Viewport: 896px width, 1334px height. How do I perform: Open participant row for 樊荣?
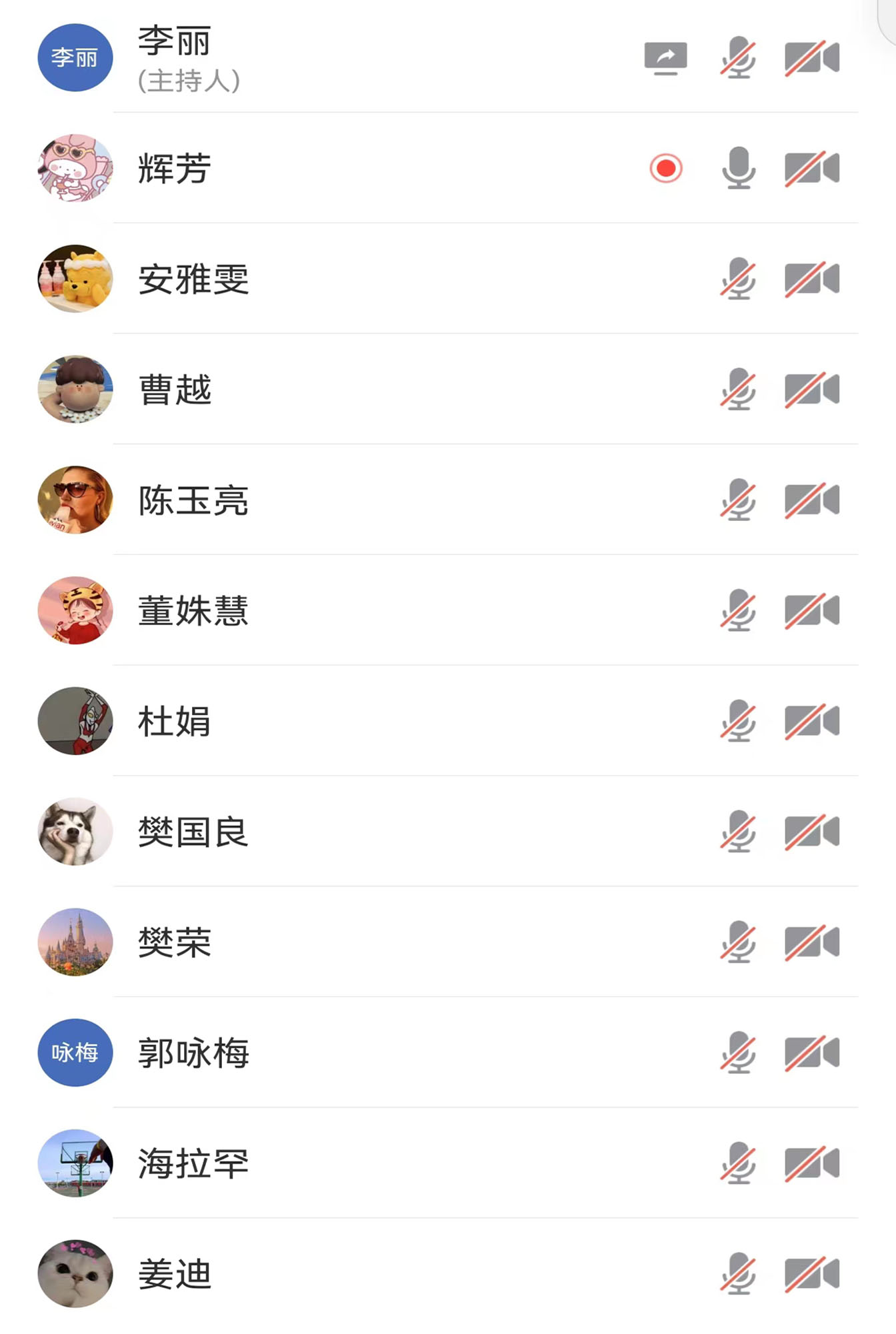tap(175, 942)
